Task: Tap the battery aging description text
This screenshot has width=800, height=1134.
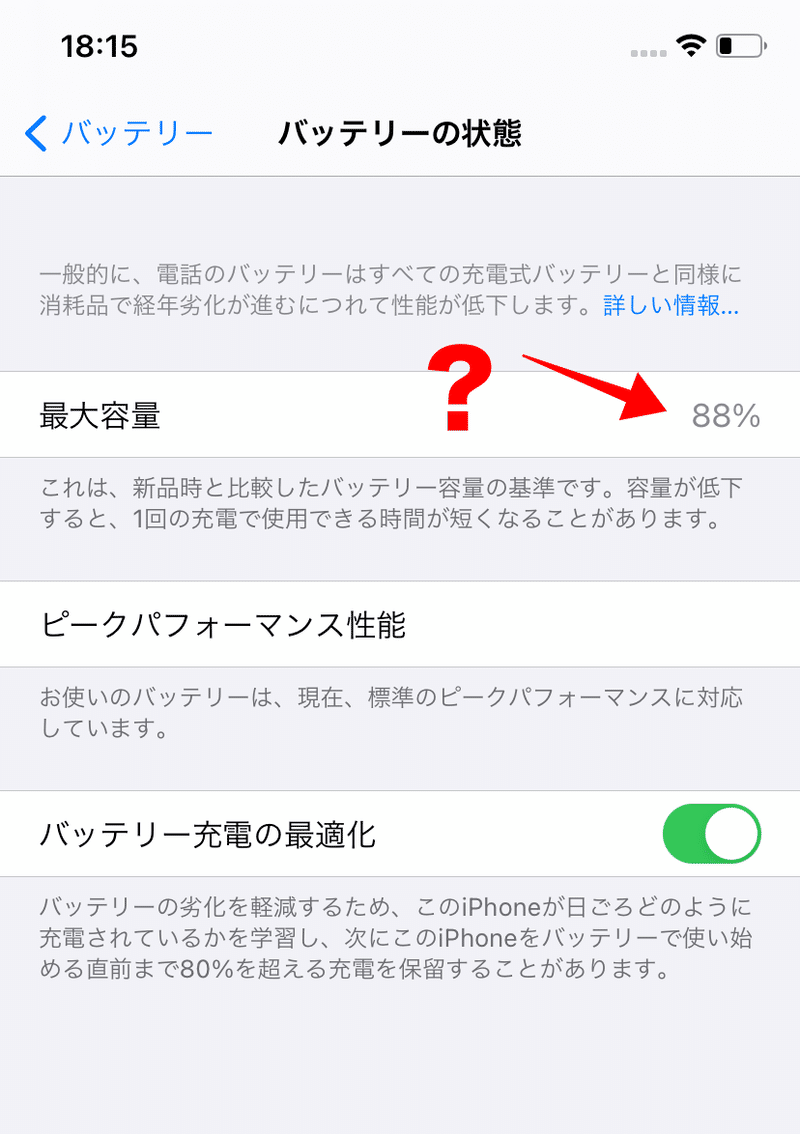Action: tap(388, 287)
